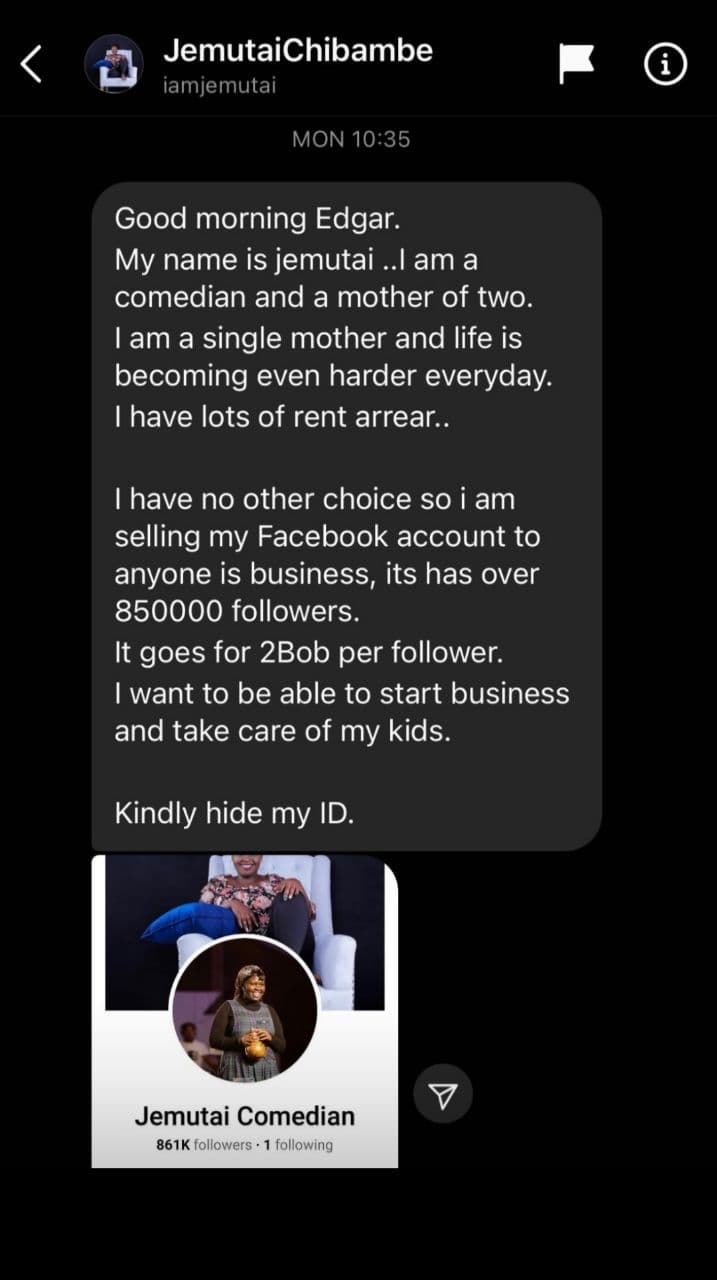This screenshot has width=717, height=1280.
Task: Open the Jemutai Comedian shared image
Action: [245, 1010]
